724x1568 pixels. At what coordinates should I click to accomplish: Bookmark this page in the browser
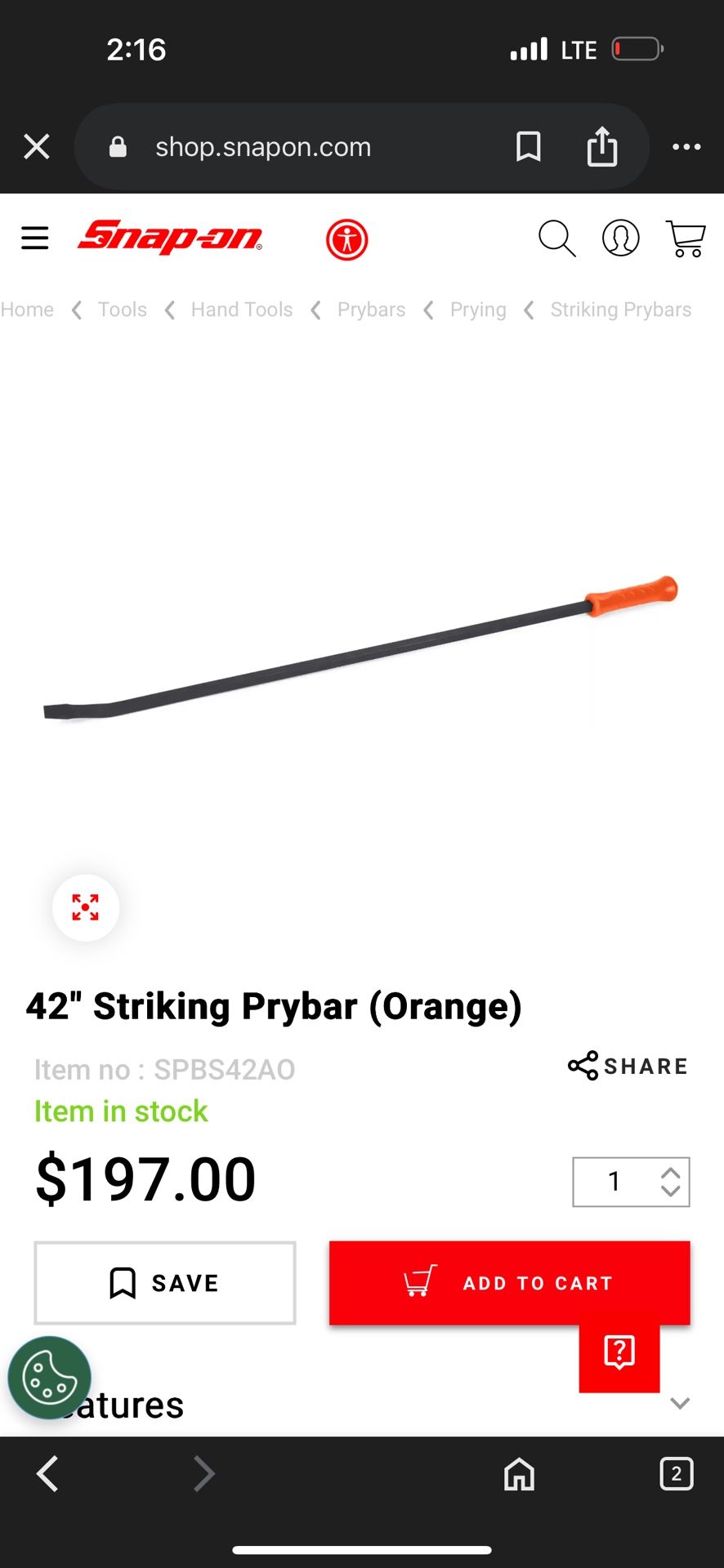528,147
